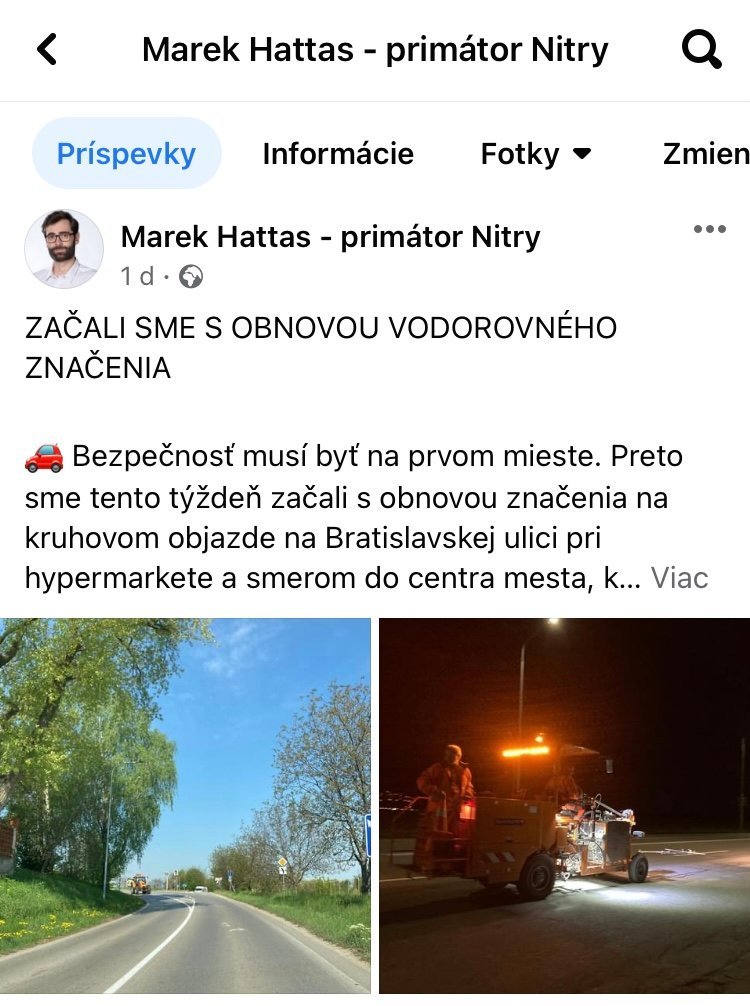This screenshot has width=750, height=1006.
Task: Open the night road-marking machine photo
Action: (564, 805)
